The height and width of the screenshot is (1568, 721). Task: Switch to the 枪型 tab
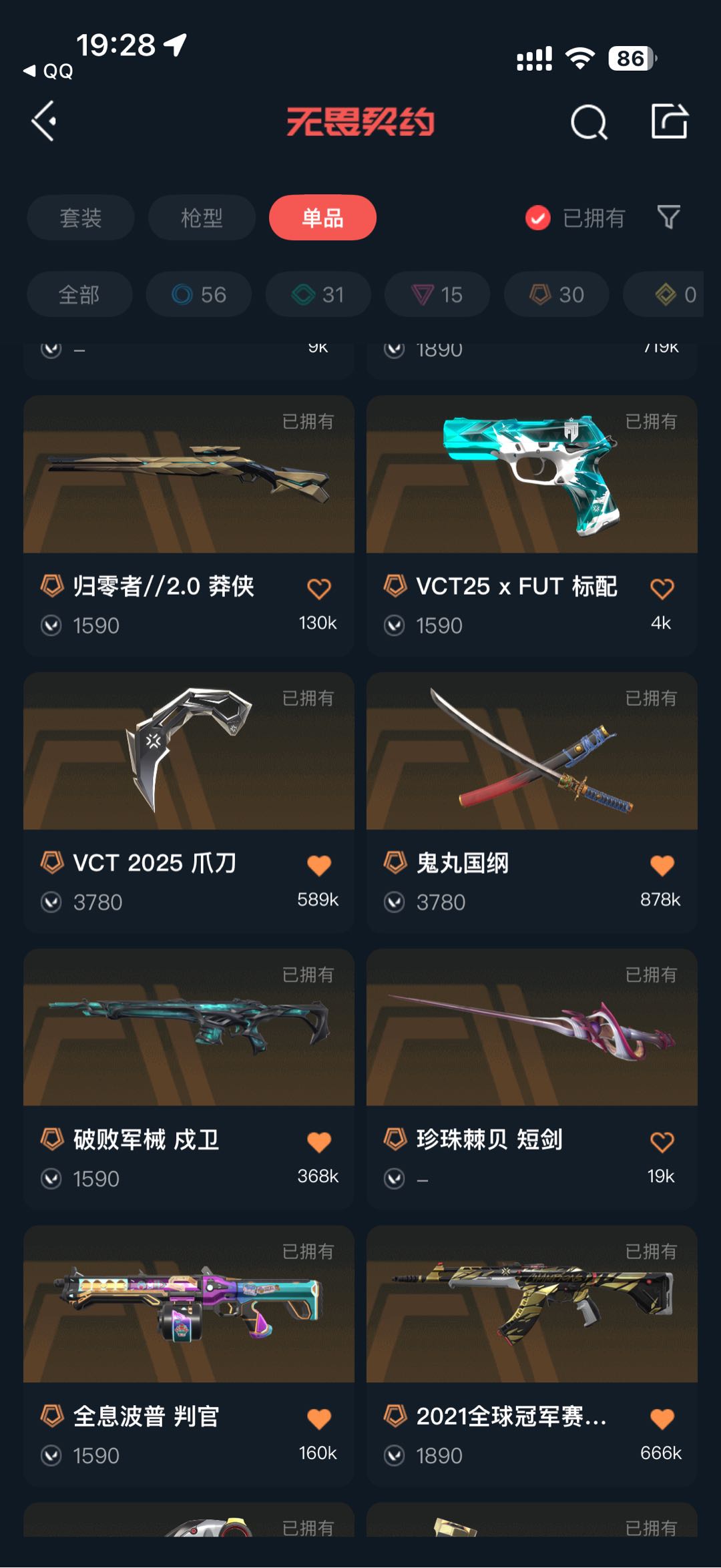tap(202, 218)
